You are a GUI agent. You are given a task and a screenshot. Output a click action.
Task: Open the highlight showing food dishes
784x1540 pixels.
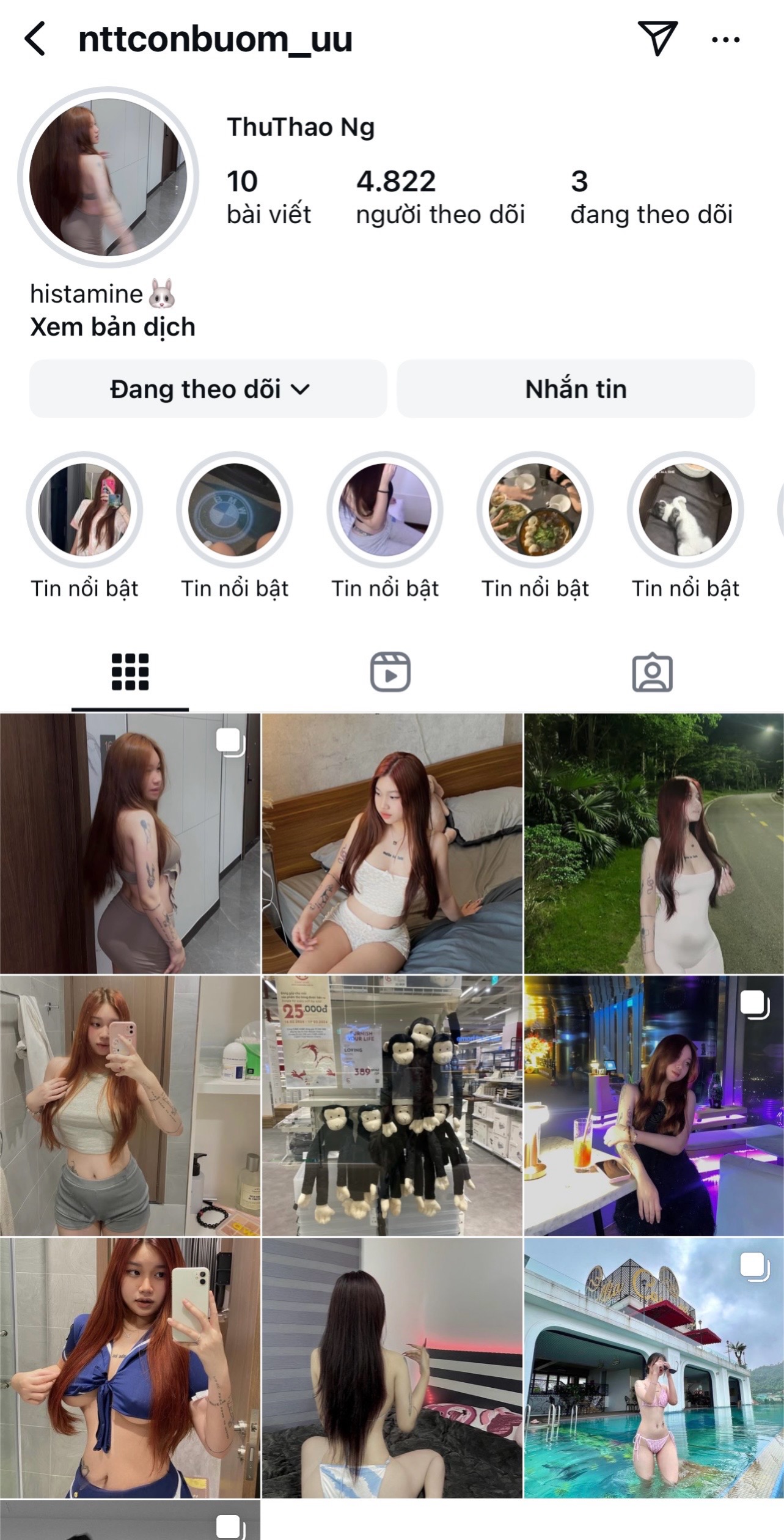(535, 510)
